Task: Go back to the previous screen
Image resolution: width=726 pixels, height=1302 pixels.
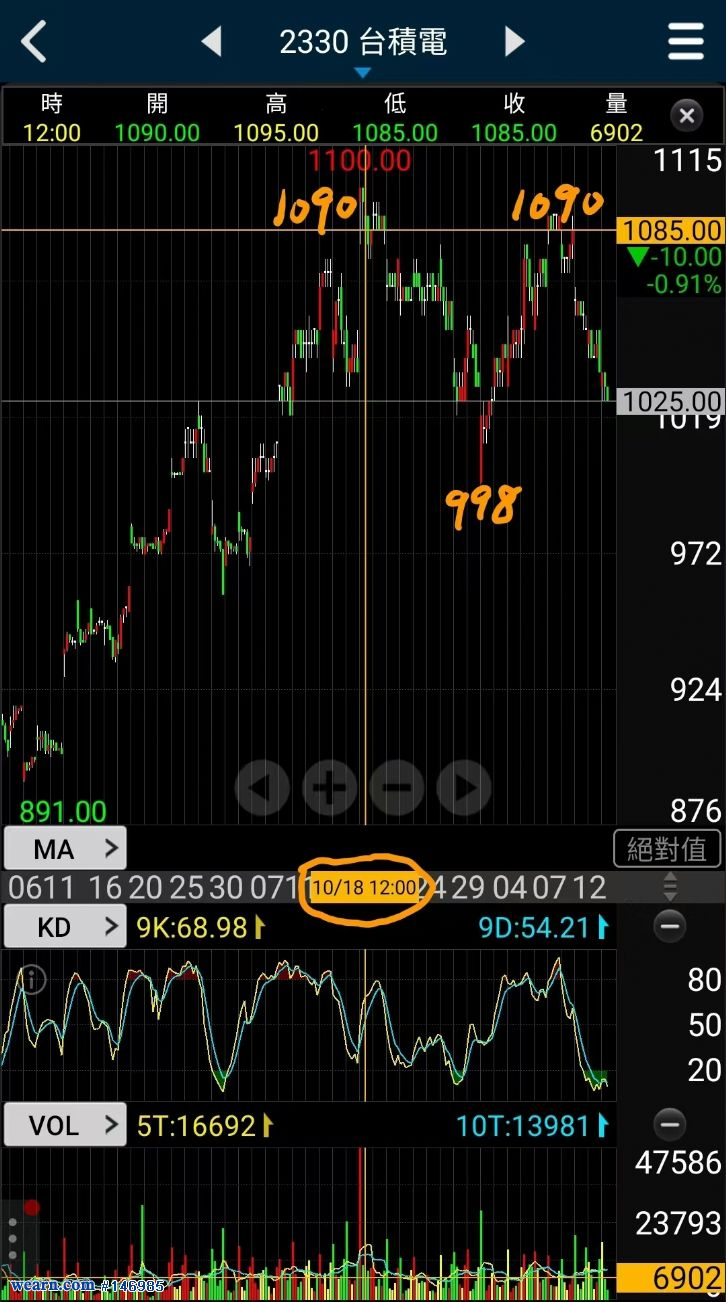Action: [x=34, y=42]
